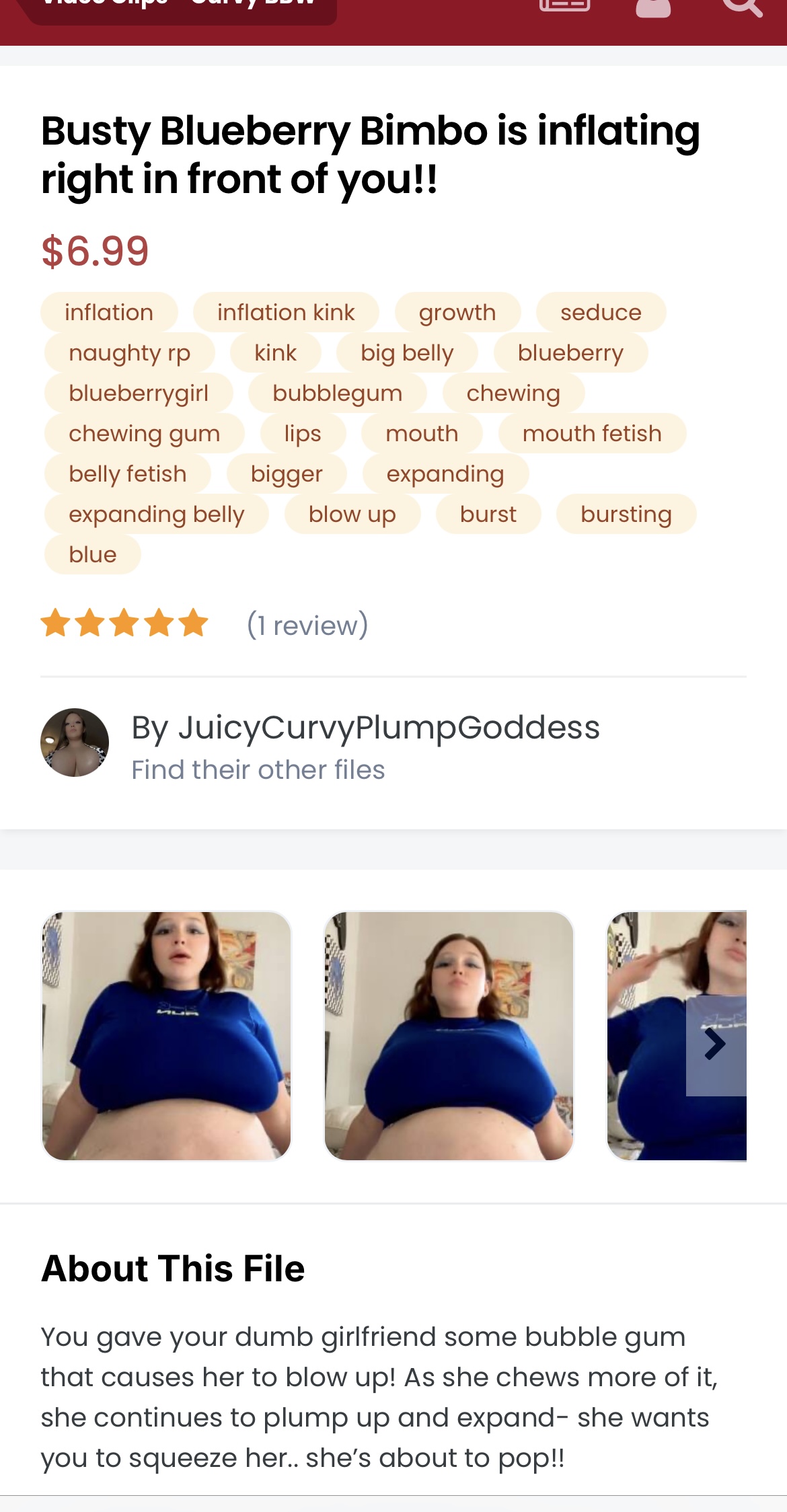Select the 'growth' tag chip

[x=457, y=313]
